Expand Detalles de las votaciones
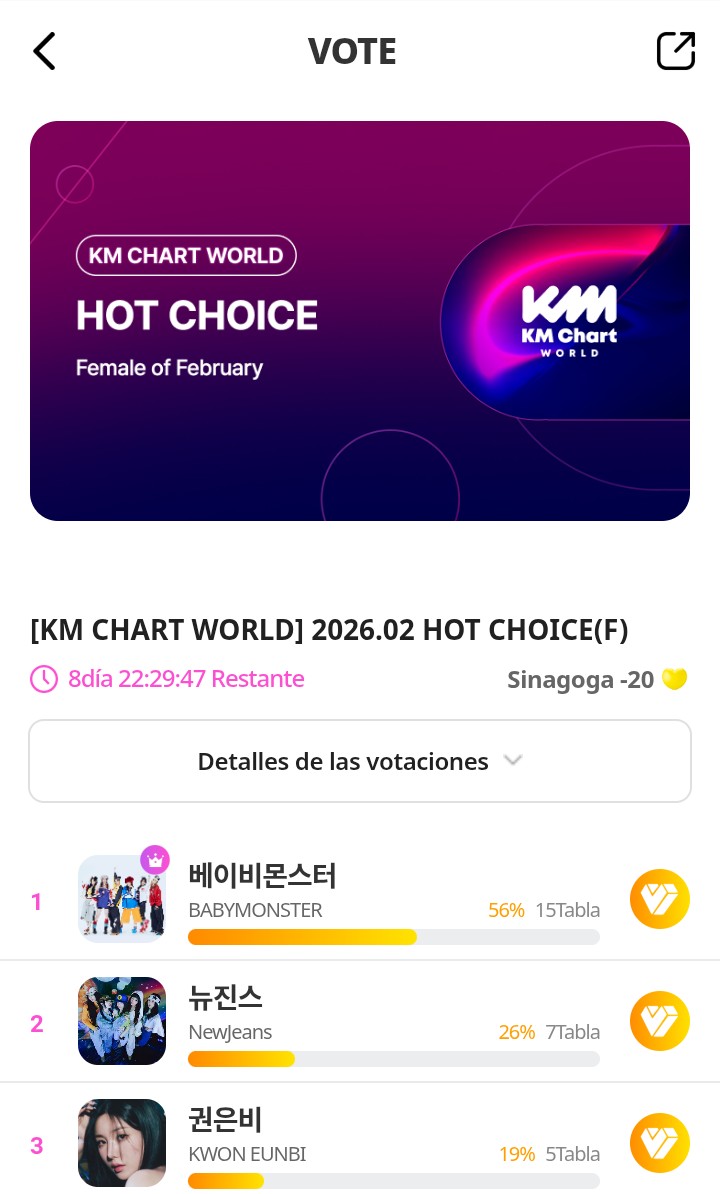The width and height of the screenshot is (720, 1194). 360,761
